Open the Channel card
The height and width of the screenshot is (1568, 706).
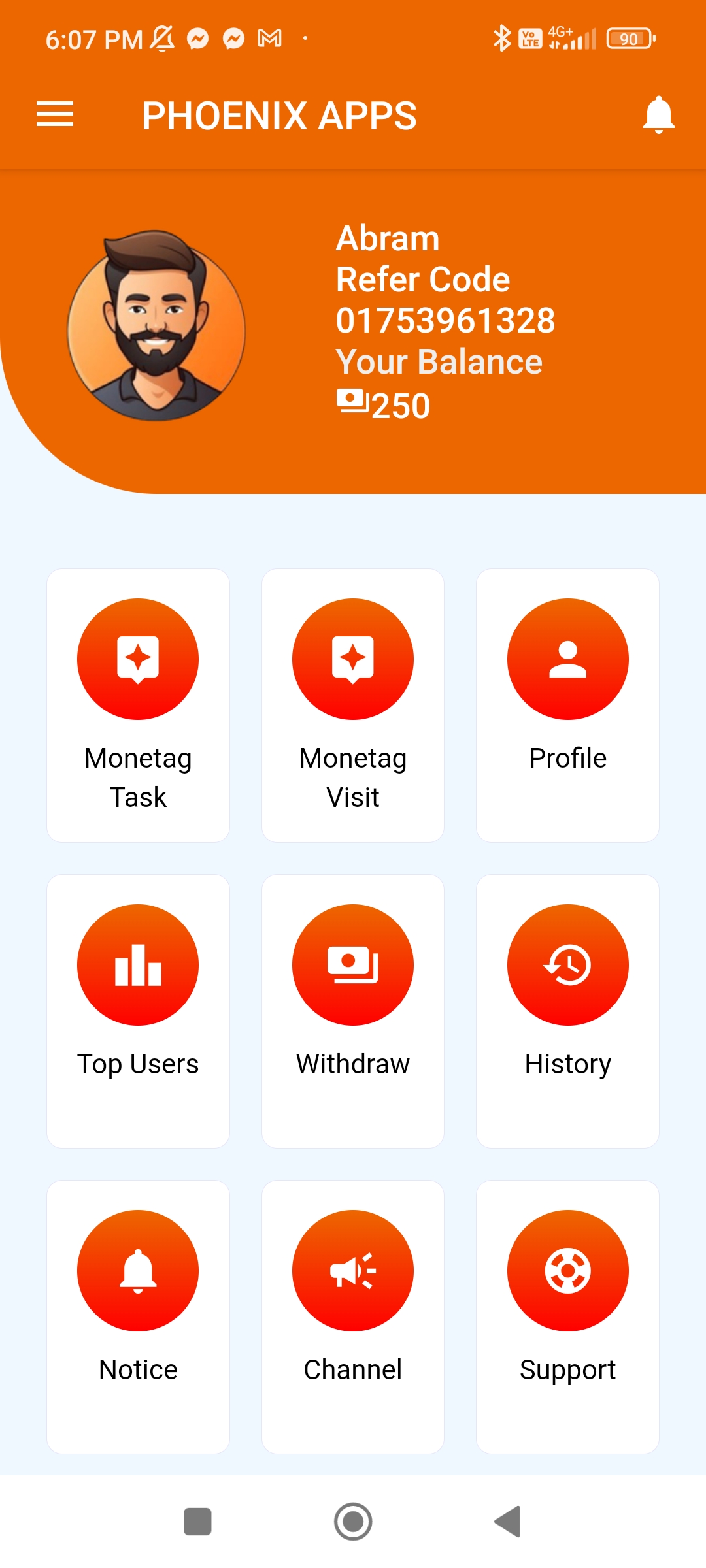353,1317
